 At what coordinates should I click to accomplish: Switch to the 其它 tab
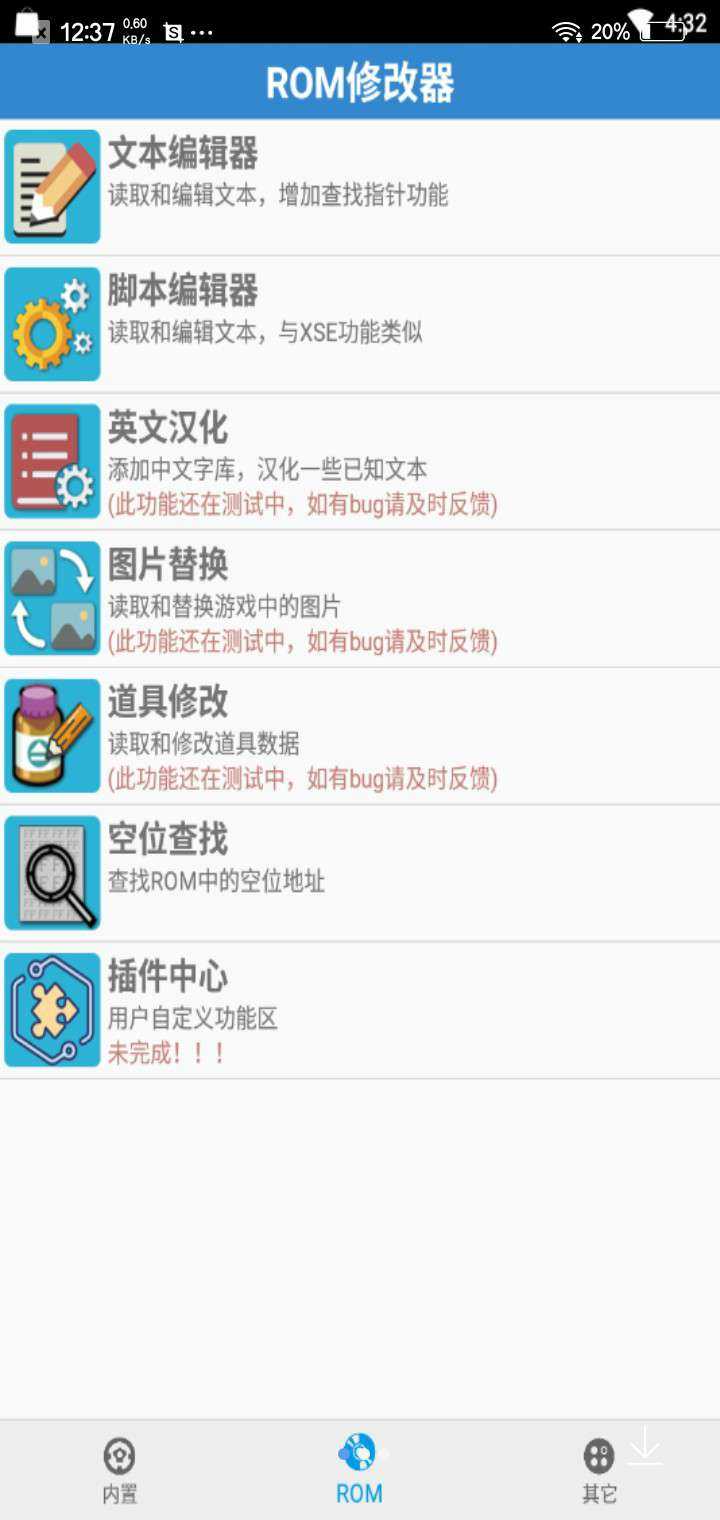[599, 1470]
